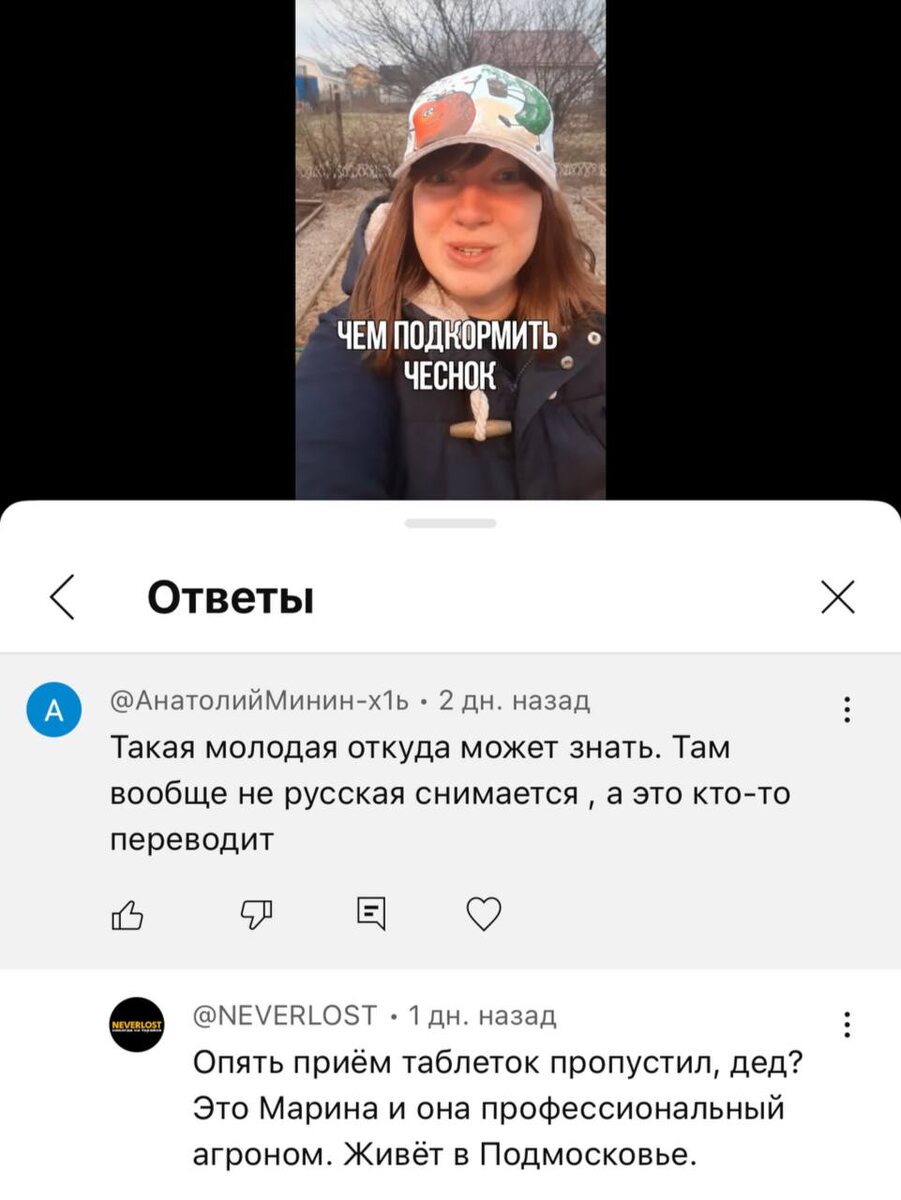
Task: Tap the drag handle above Ответы
Action: (450, 523)
